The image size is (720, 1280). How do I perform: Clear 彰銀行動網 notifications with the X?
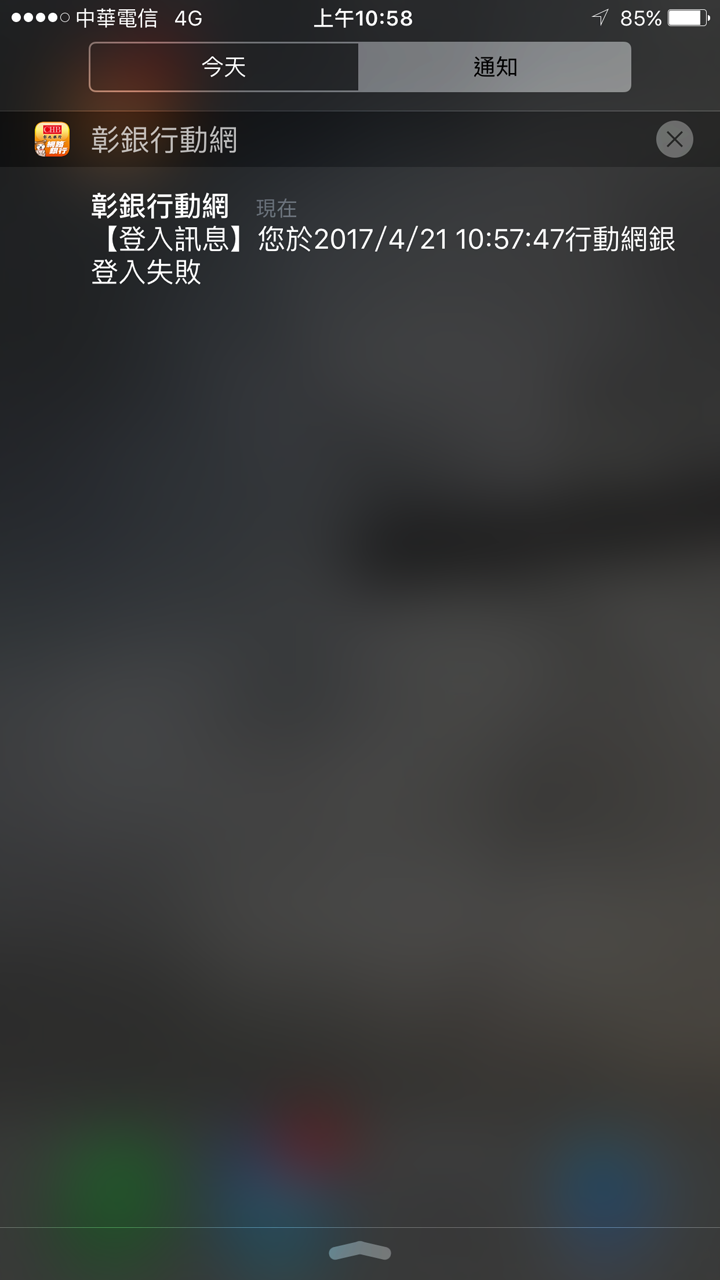point(674,139)
